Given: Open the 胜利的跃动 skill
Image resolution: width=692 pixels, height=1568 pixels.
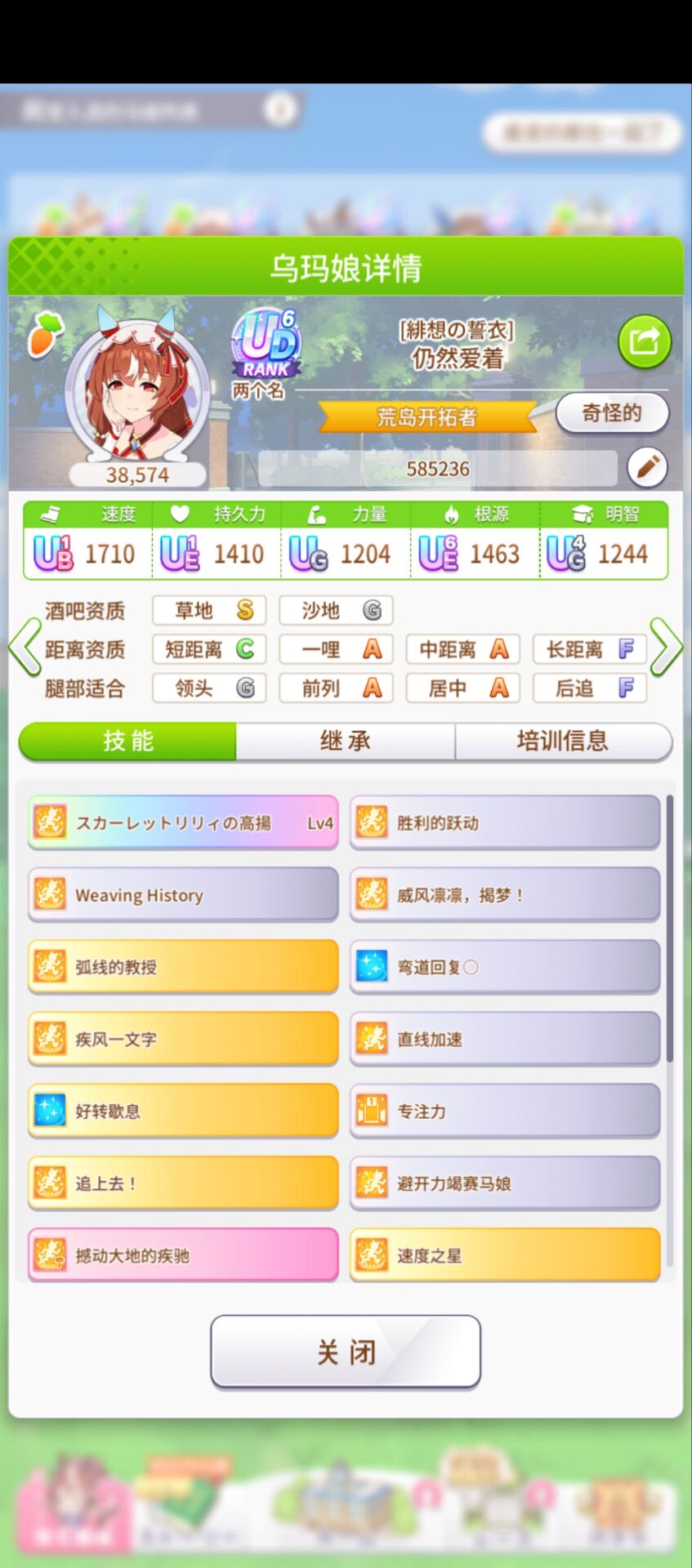Looking at the screenshot, I should (504, 822).
